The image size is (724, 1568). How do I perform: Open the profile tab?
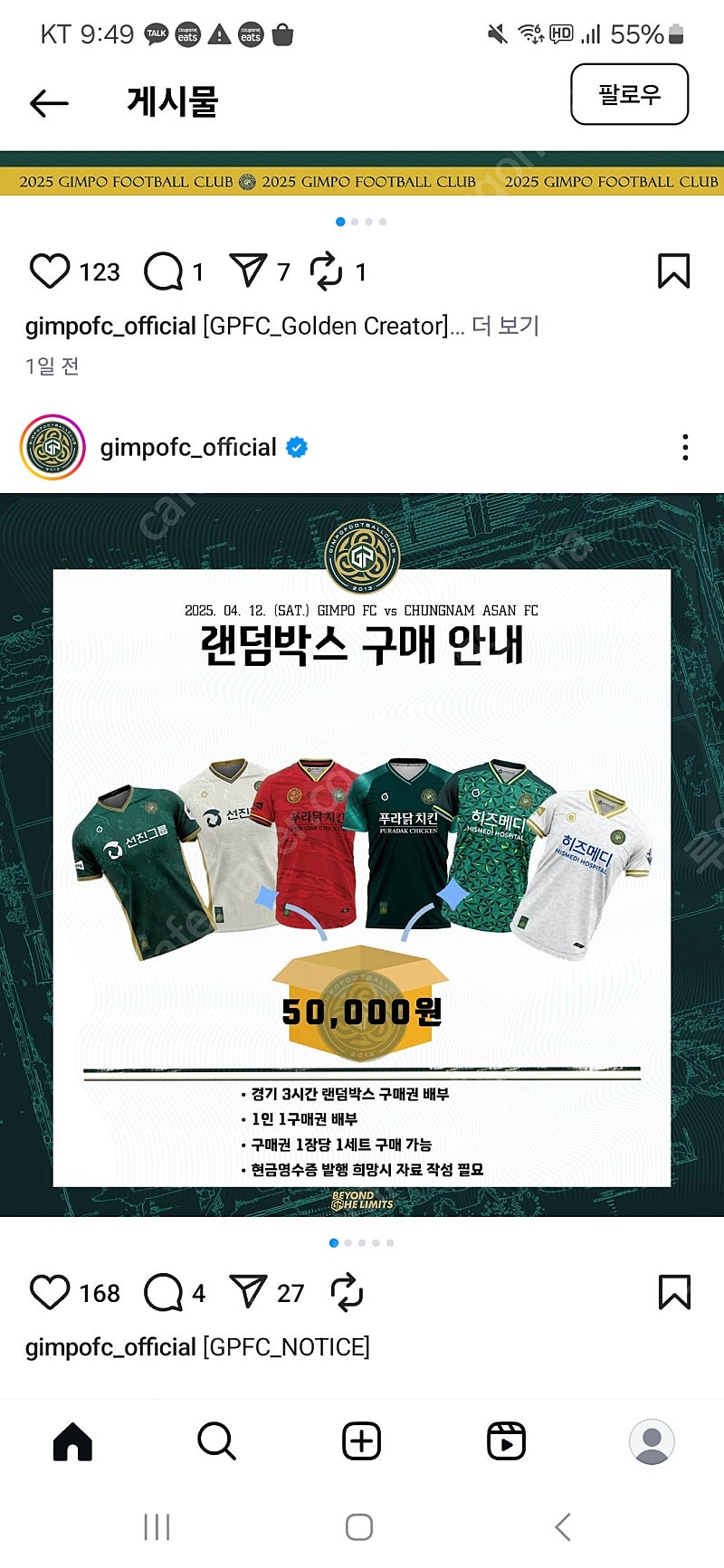click(x=652, y=1441)
